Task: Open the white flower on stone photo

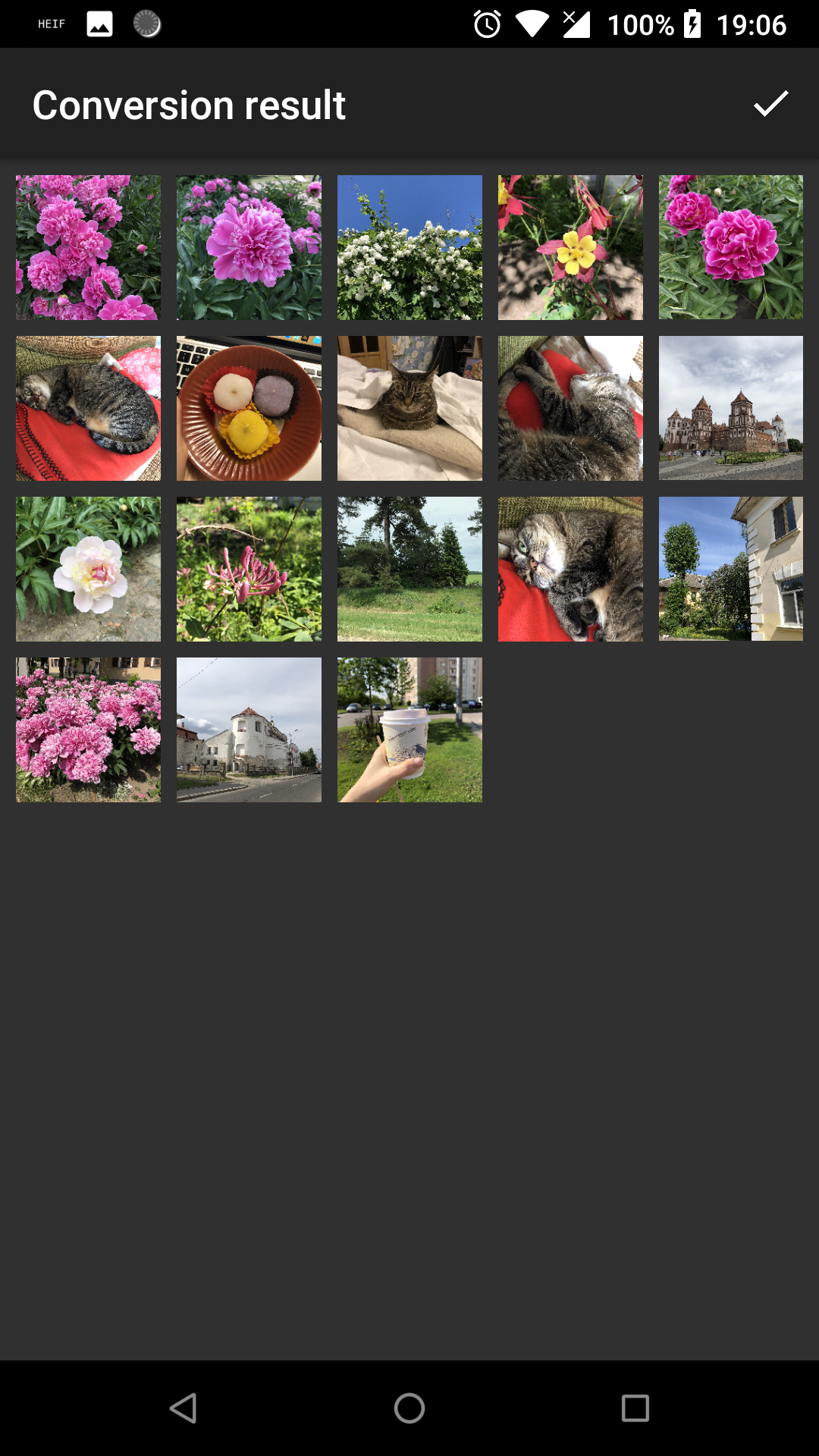Action: (x=88, y=569)
